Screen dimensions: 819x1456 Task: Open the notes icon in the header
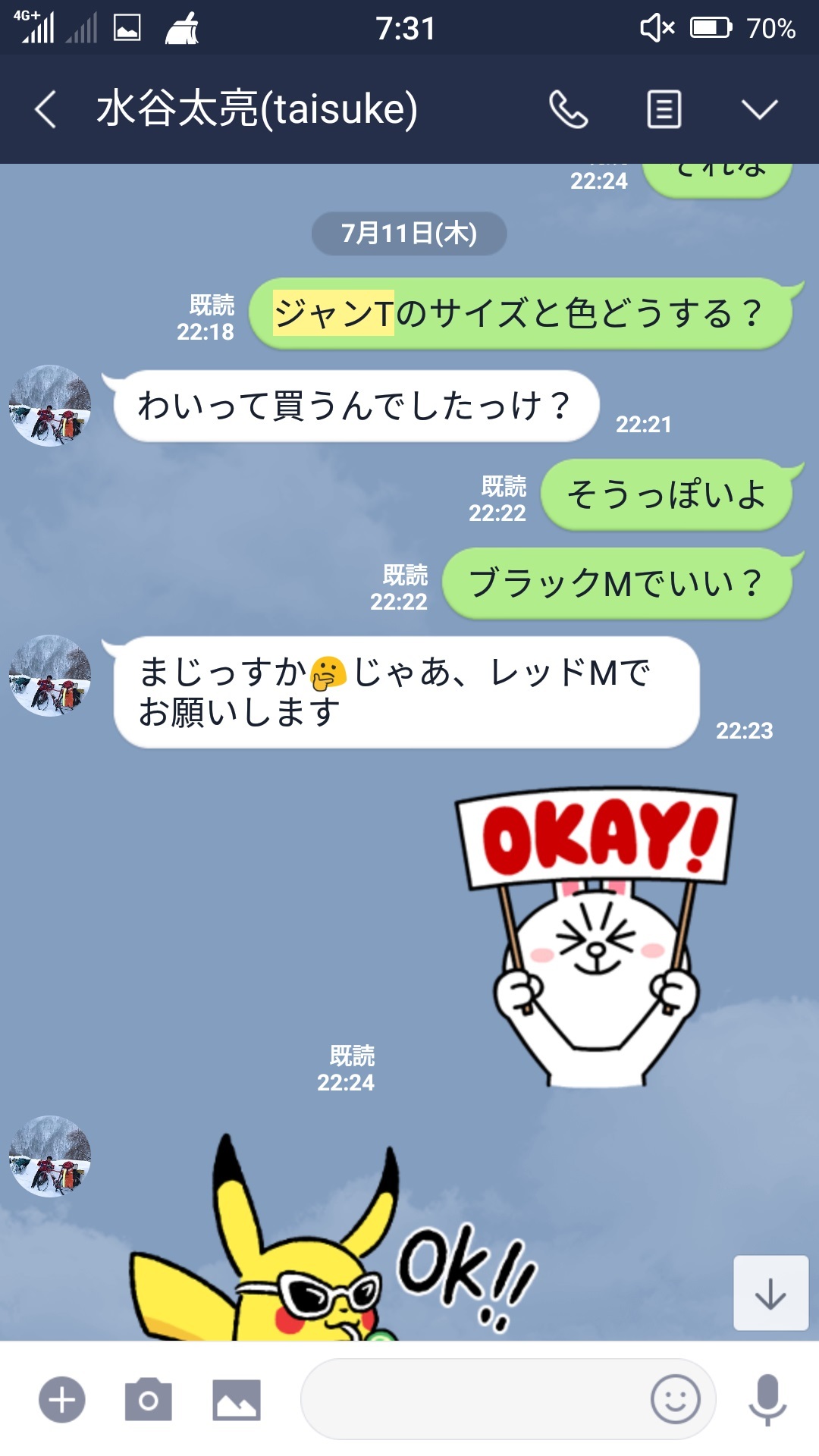point(664,109)
